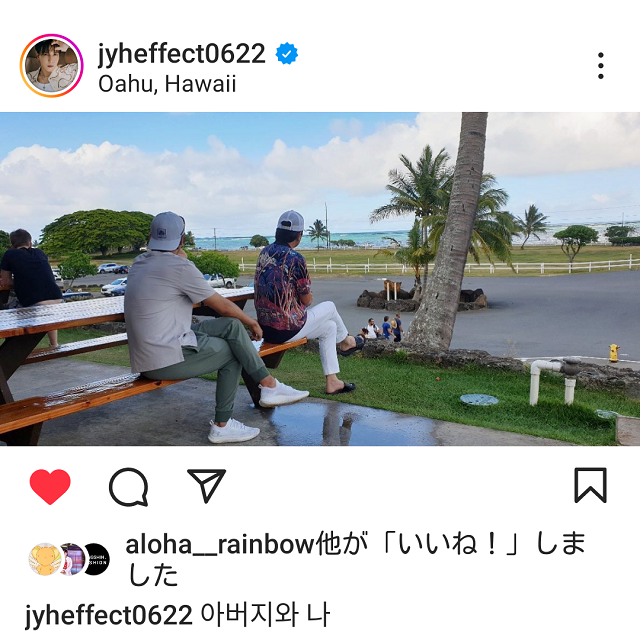Open the post photo

pos(320,279)
